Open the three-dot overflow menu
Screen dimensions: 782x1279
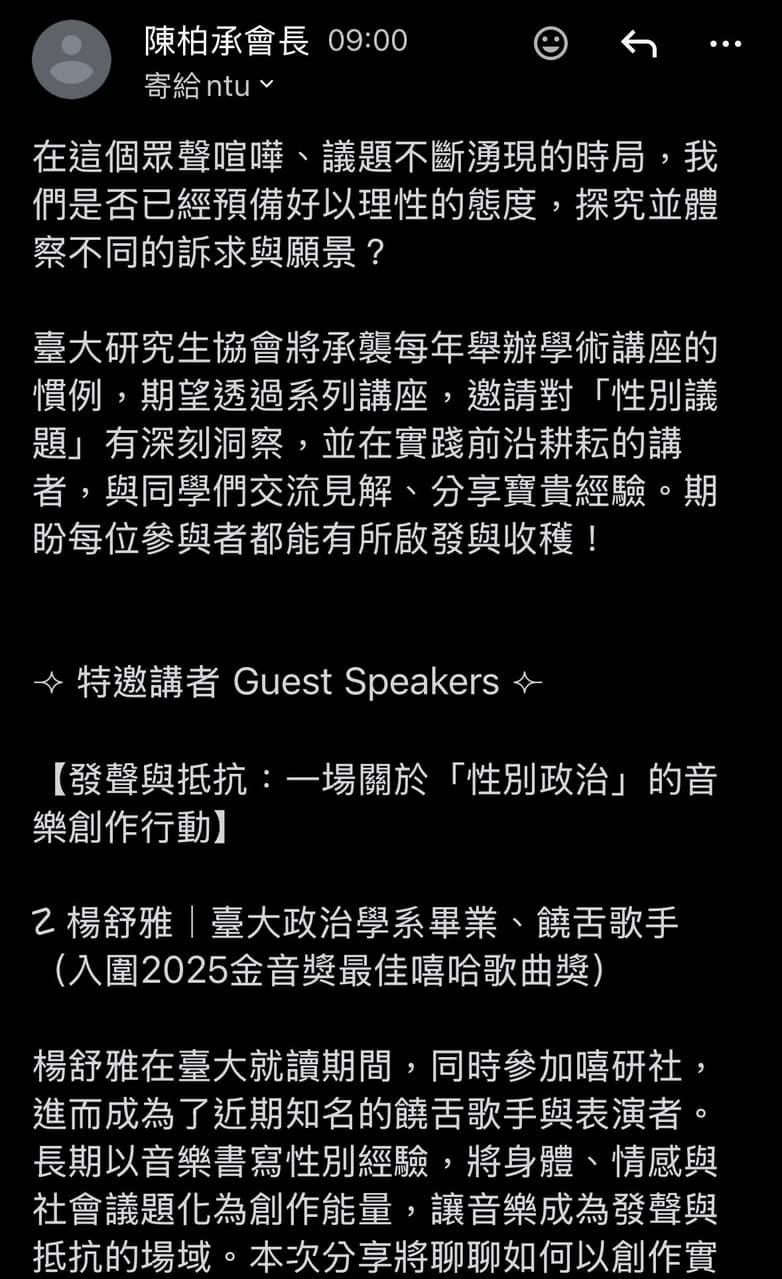tap(725, 44)
